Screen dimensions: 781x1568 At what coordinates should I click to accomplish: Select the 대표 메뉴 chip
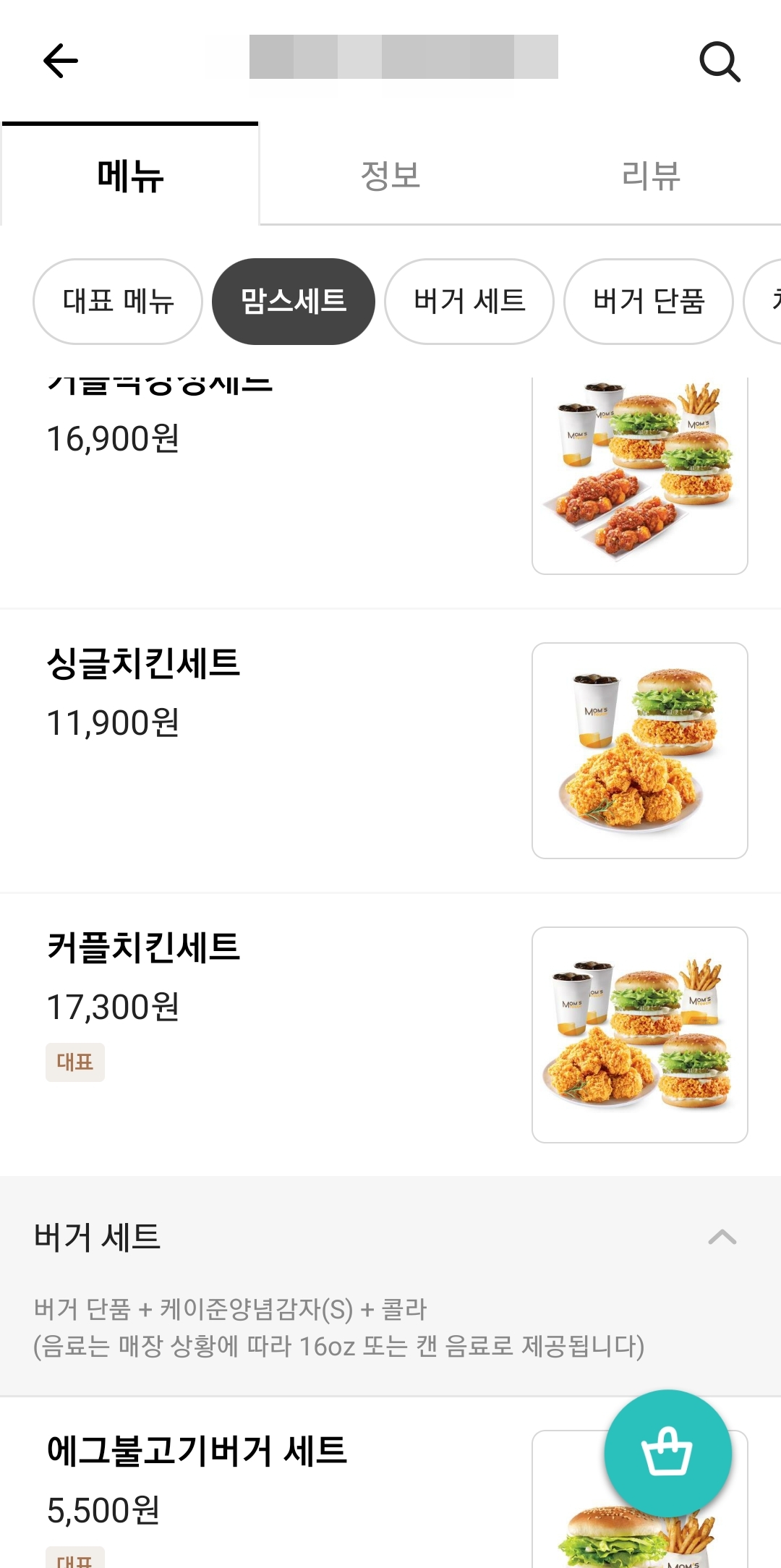pyautogui.click(x=118, y=302)
